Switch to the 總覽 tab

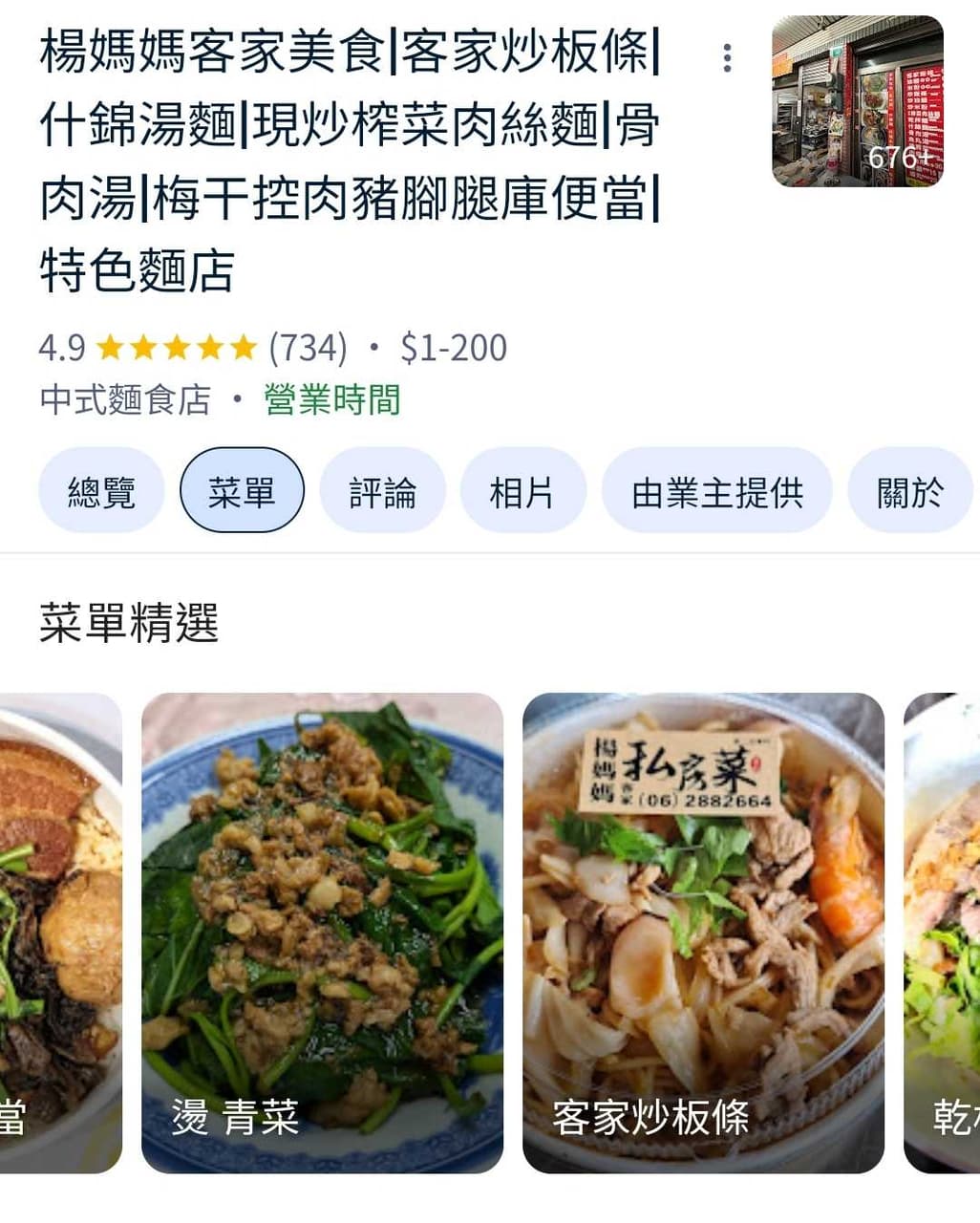(101, 491)
